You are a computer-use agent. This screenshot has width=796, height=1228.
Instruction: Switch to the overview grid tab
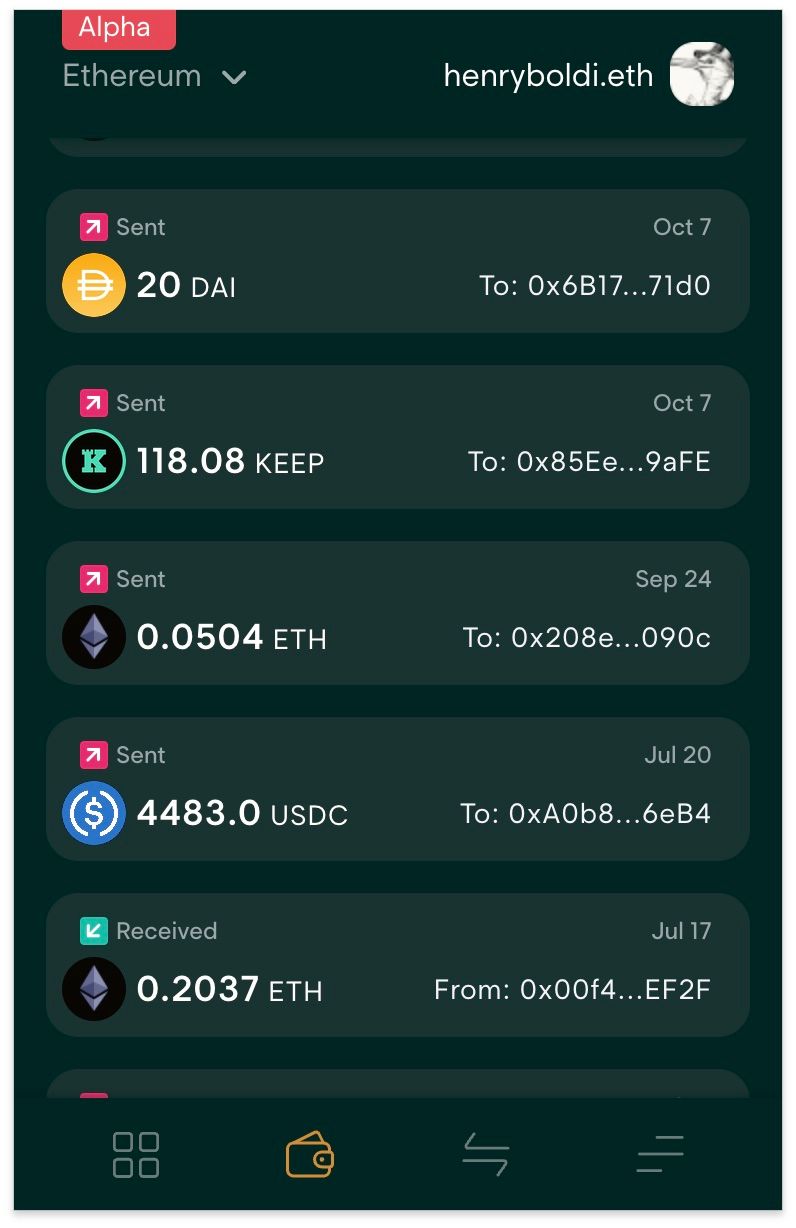point(136,1155)
